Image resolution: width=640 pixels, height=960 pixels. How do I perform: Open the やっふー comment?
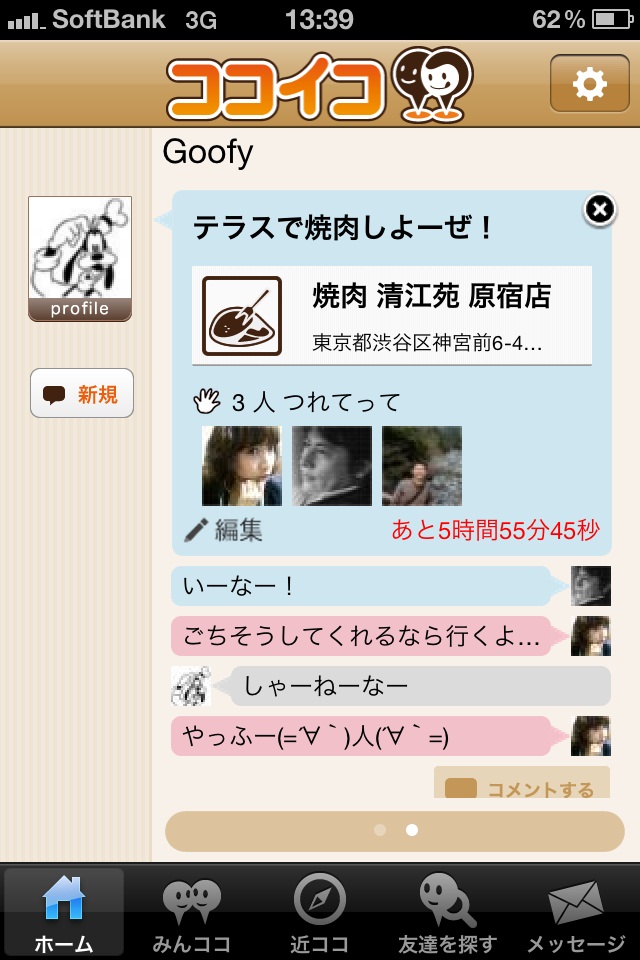[360, 736]
